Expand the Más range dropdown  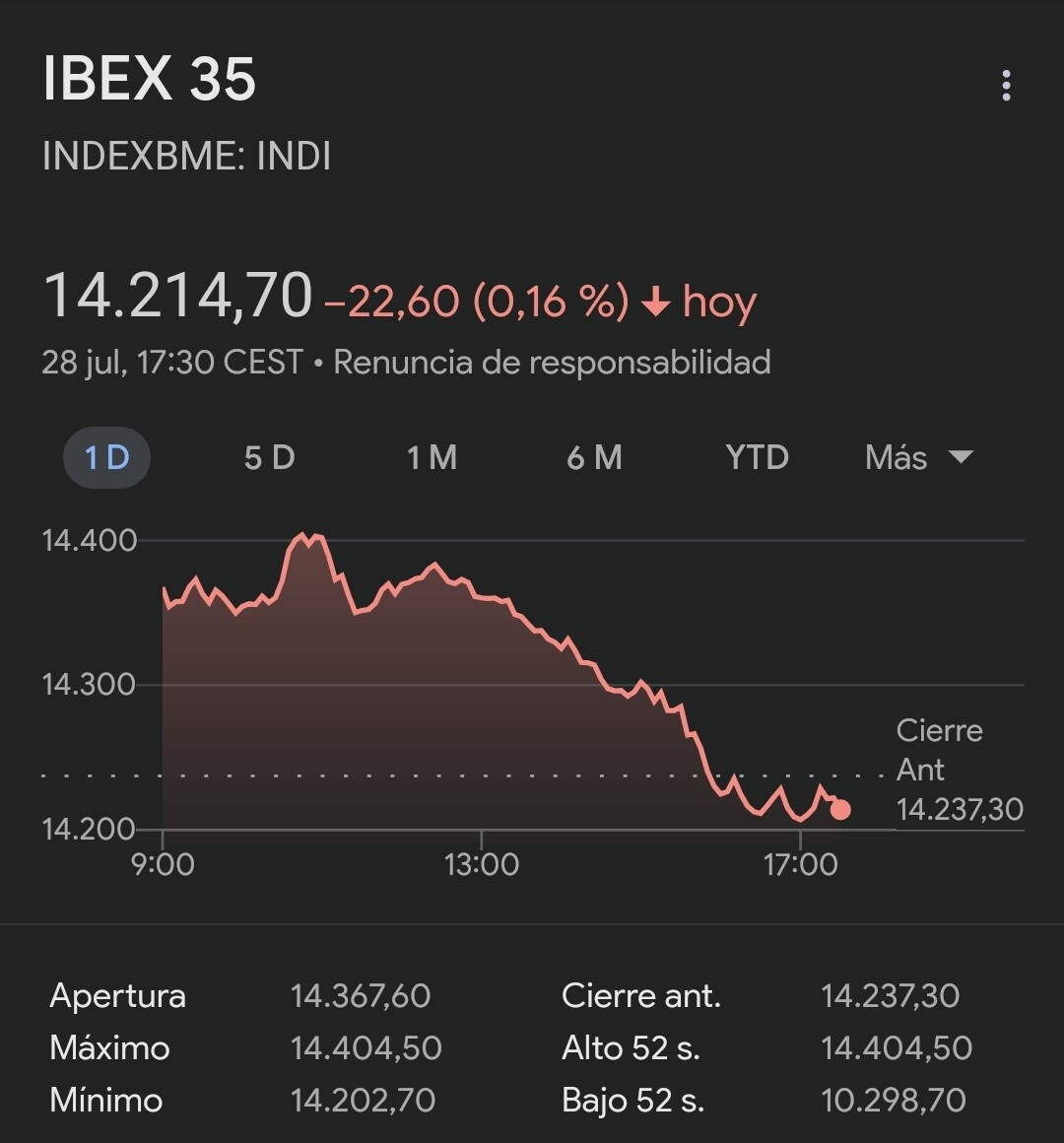(918, 458)
